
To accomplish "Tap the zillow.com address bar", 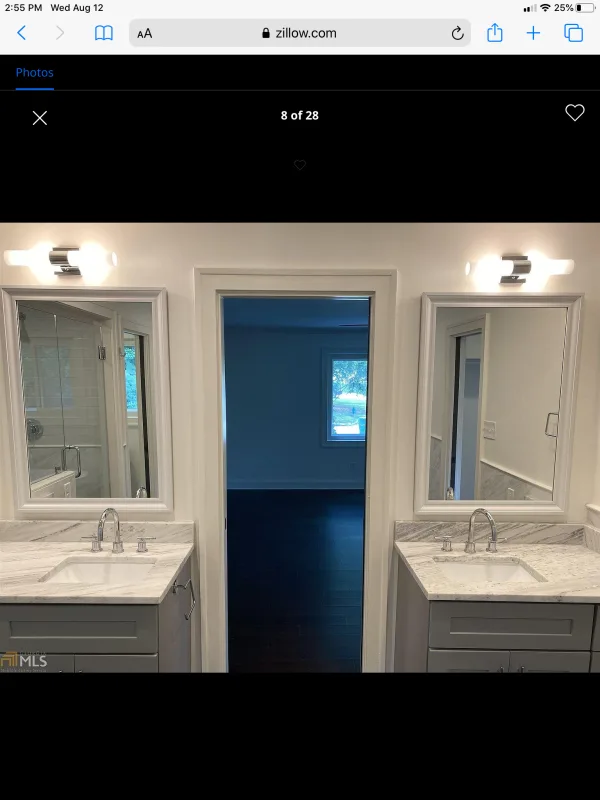I will coord(298,33).
